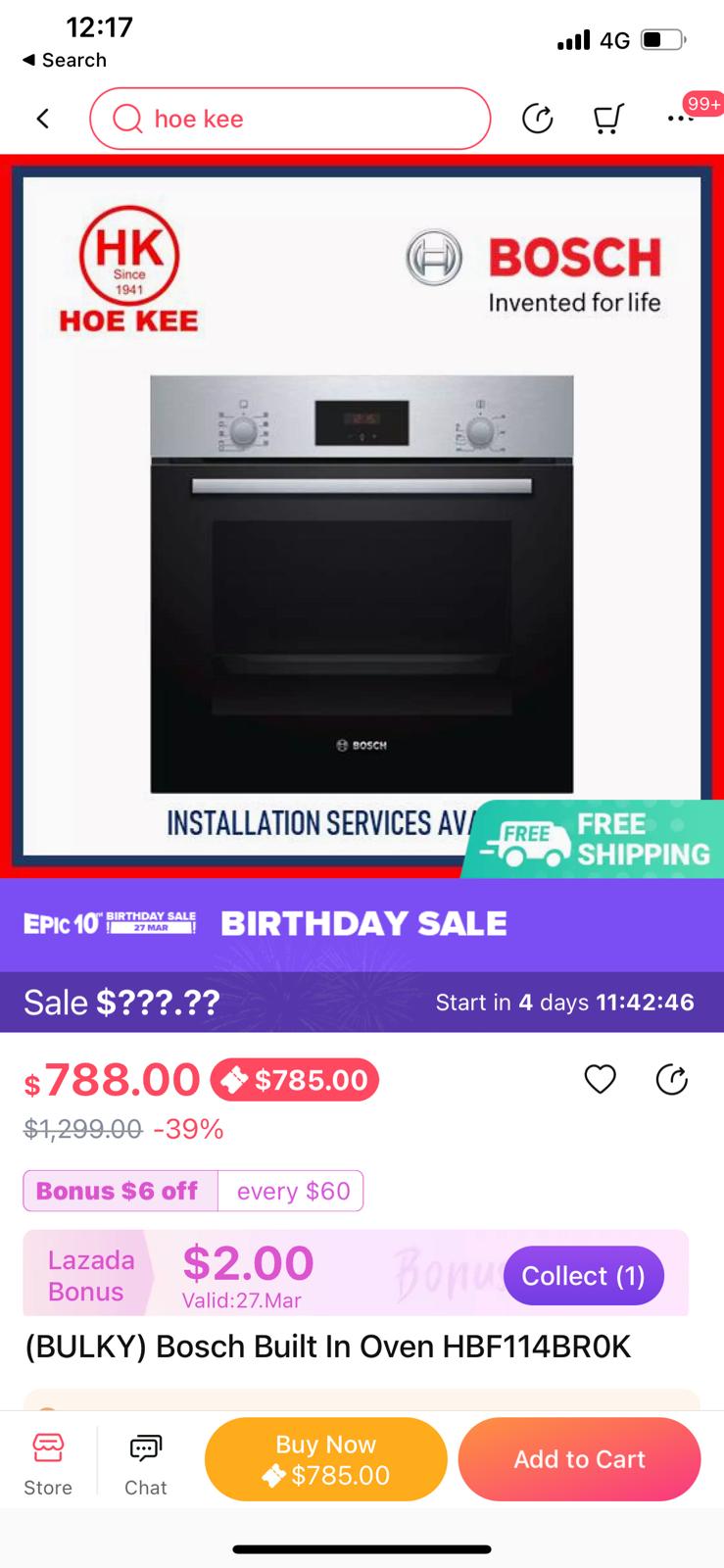Open the three-dot overflow menu

coord(679,119)
